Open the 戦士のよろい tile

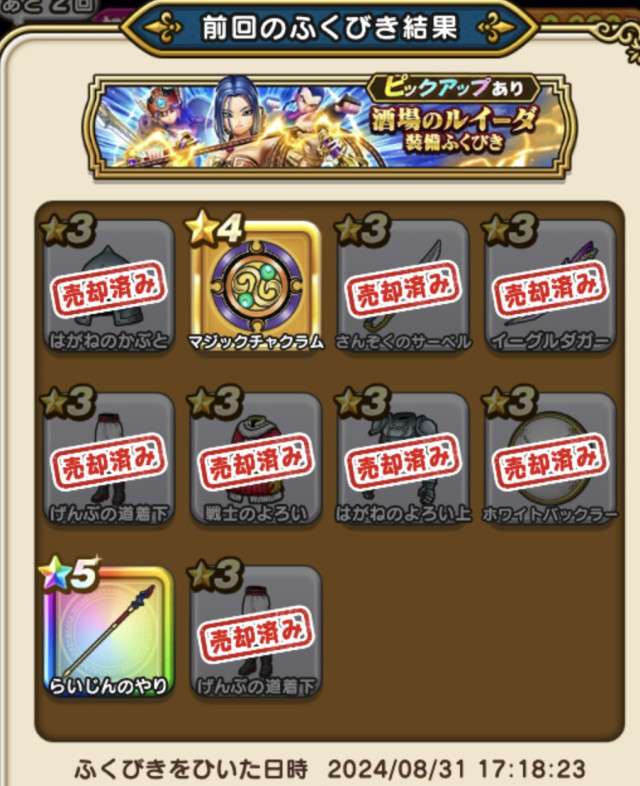(255, 459)
